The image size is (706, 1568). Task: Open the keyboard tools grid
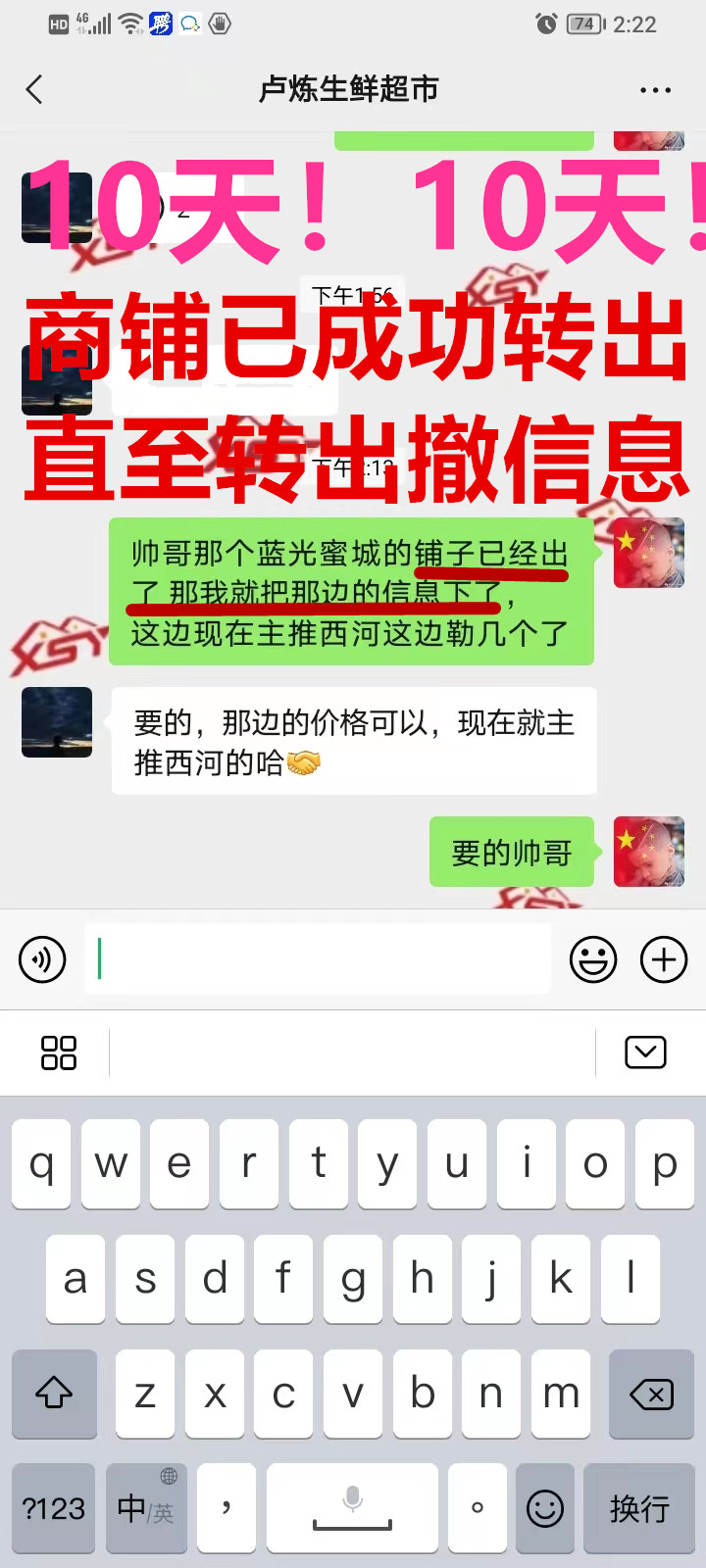tap(58, 1053)
